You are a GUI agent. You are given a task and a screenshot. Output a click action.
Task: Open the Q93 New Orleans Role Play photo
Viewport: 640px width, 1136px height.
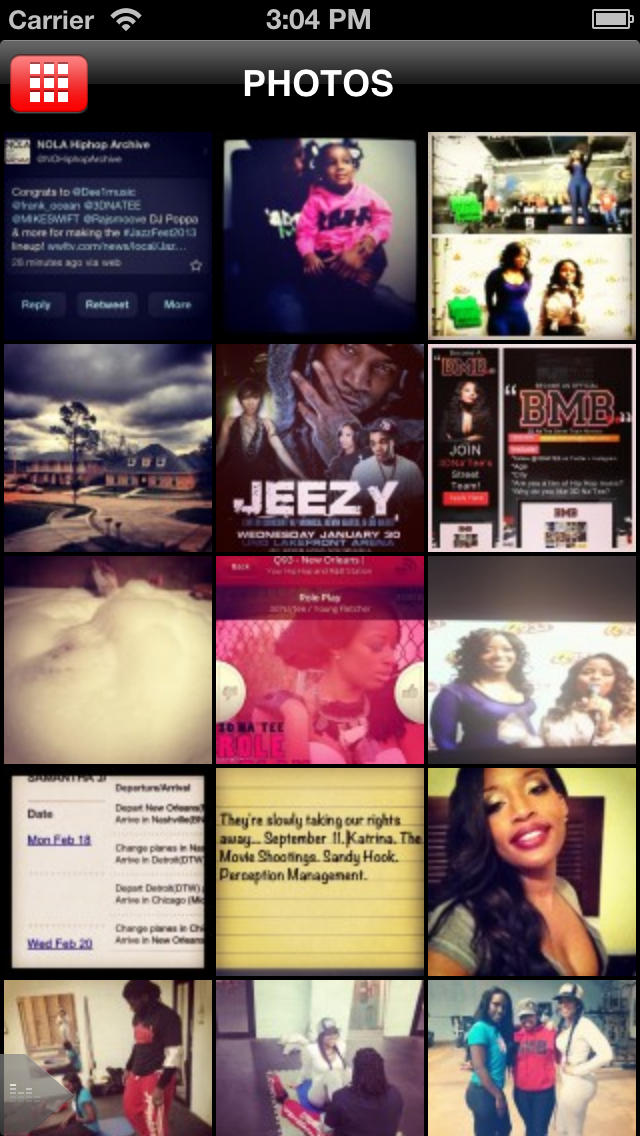320,660
